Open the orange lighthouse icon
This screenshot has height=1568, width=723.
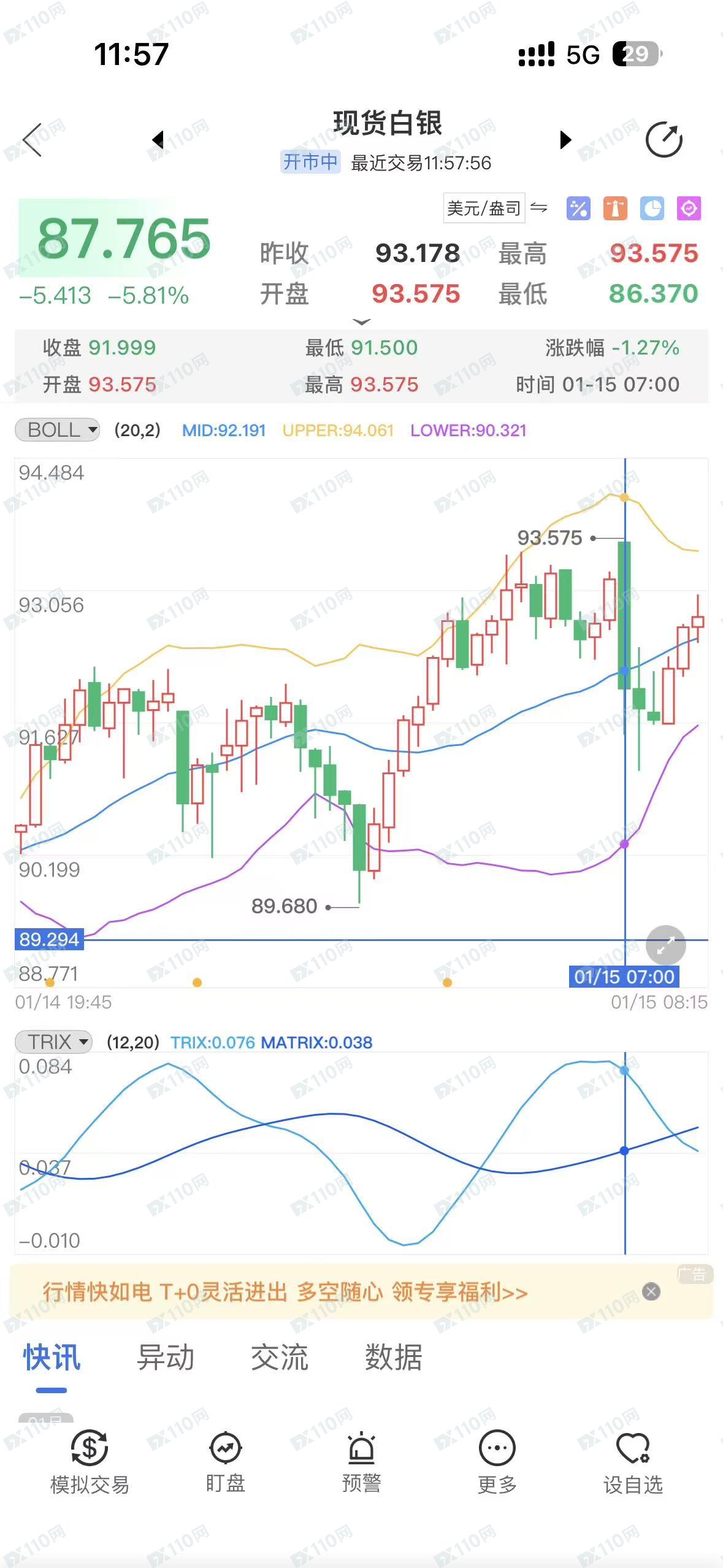pos(615,209)
